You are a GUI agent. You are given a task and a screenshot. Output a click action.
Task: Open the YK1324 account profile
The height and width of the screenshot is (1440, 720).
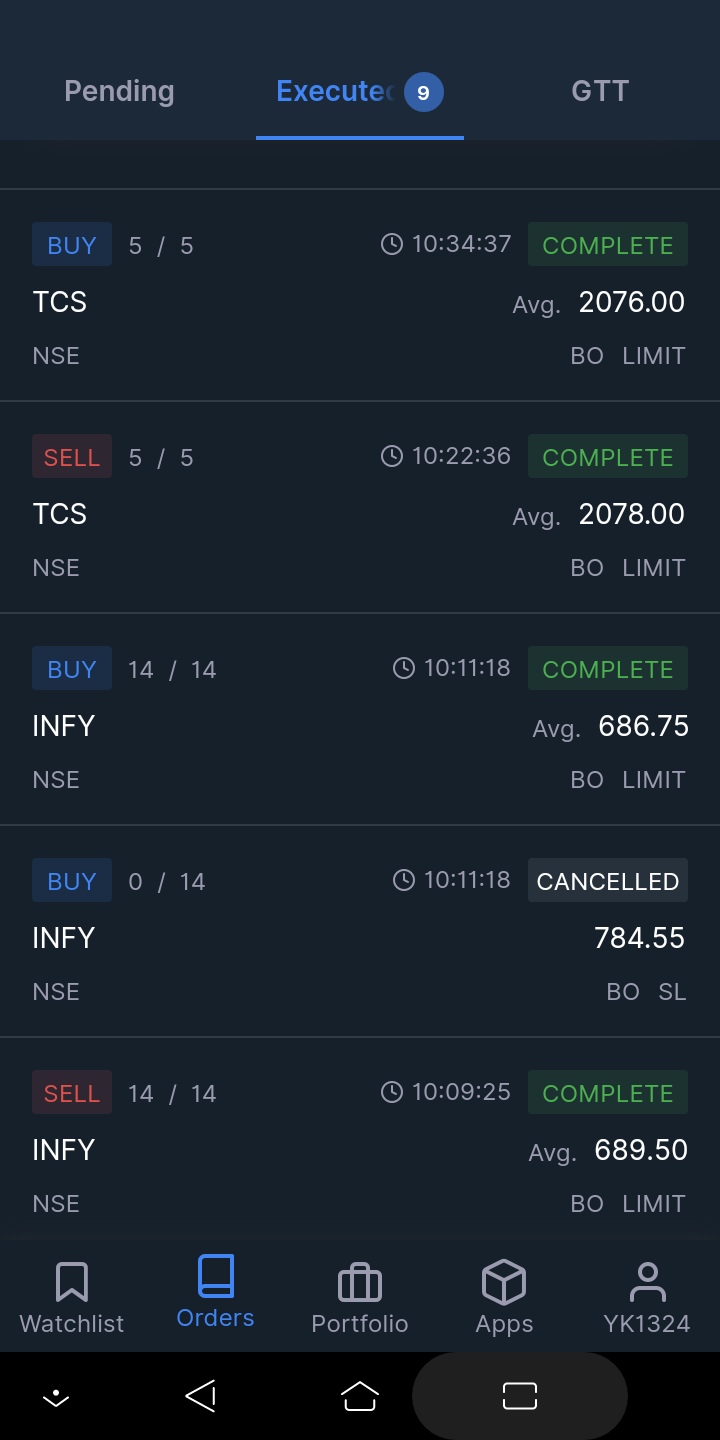(x=647, y=1297)
